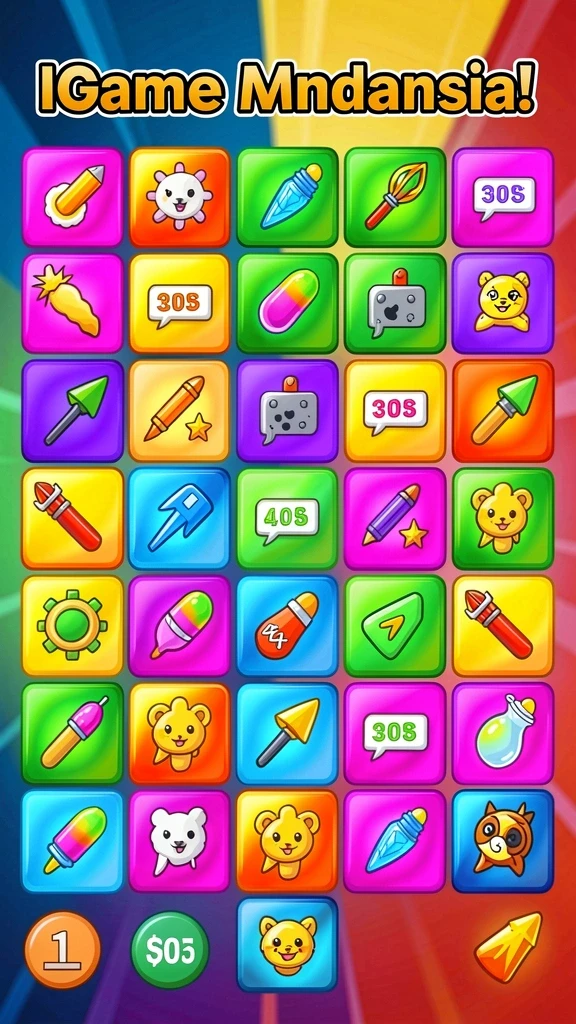Tap the potion bottle tile

tap(503, 733)
